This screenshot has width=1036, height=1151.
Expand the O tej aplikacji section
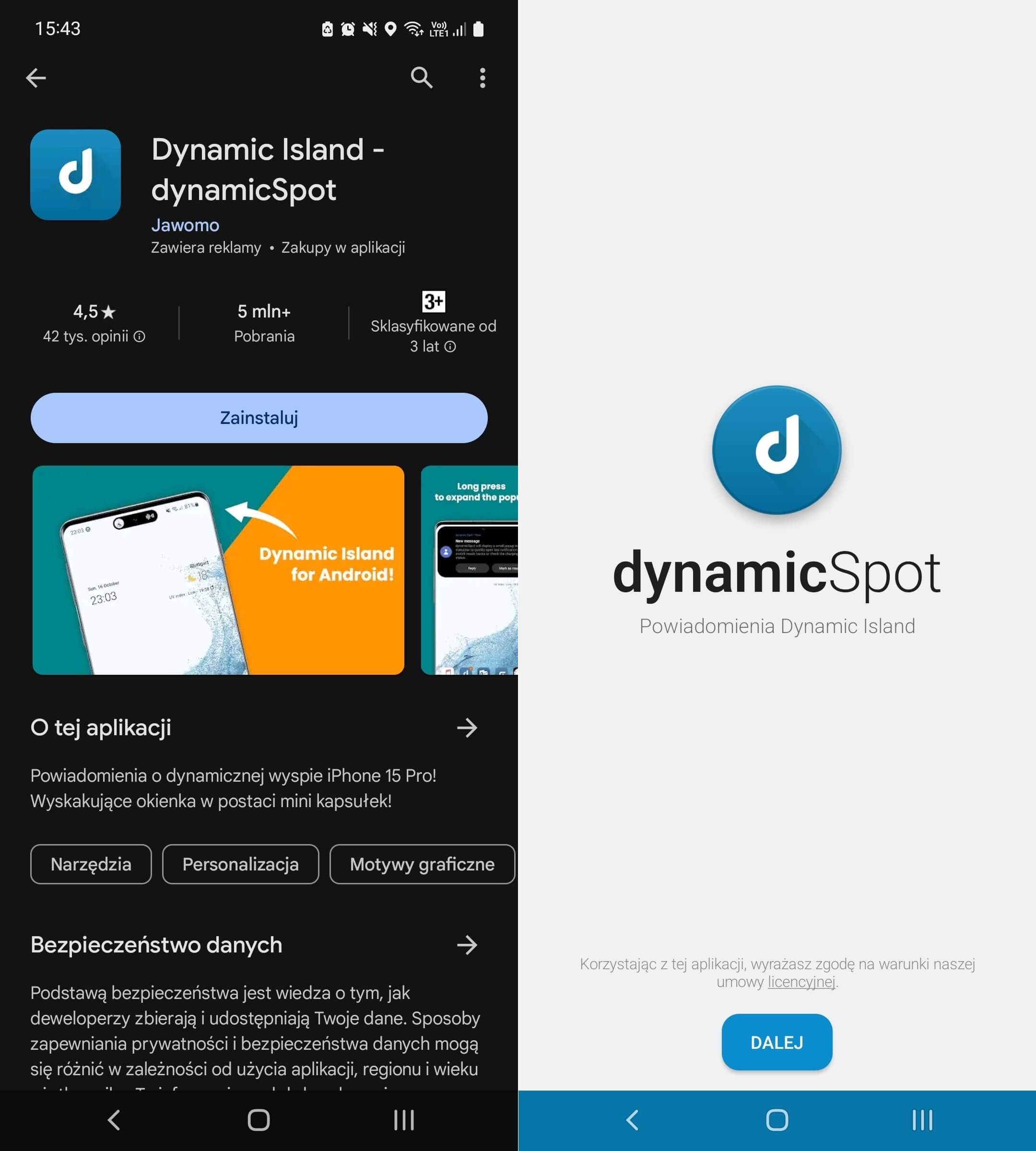[x=467, y=728]
